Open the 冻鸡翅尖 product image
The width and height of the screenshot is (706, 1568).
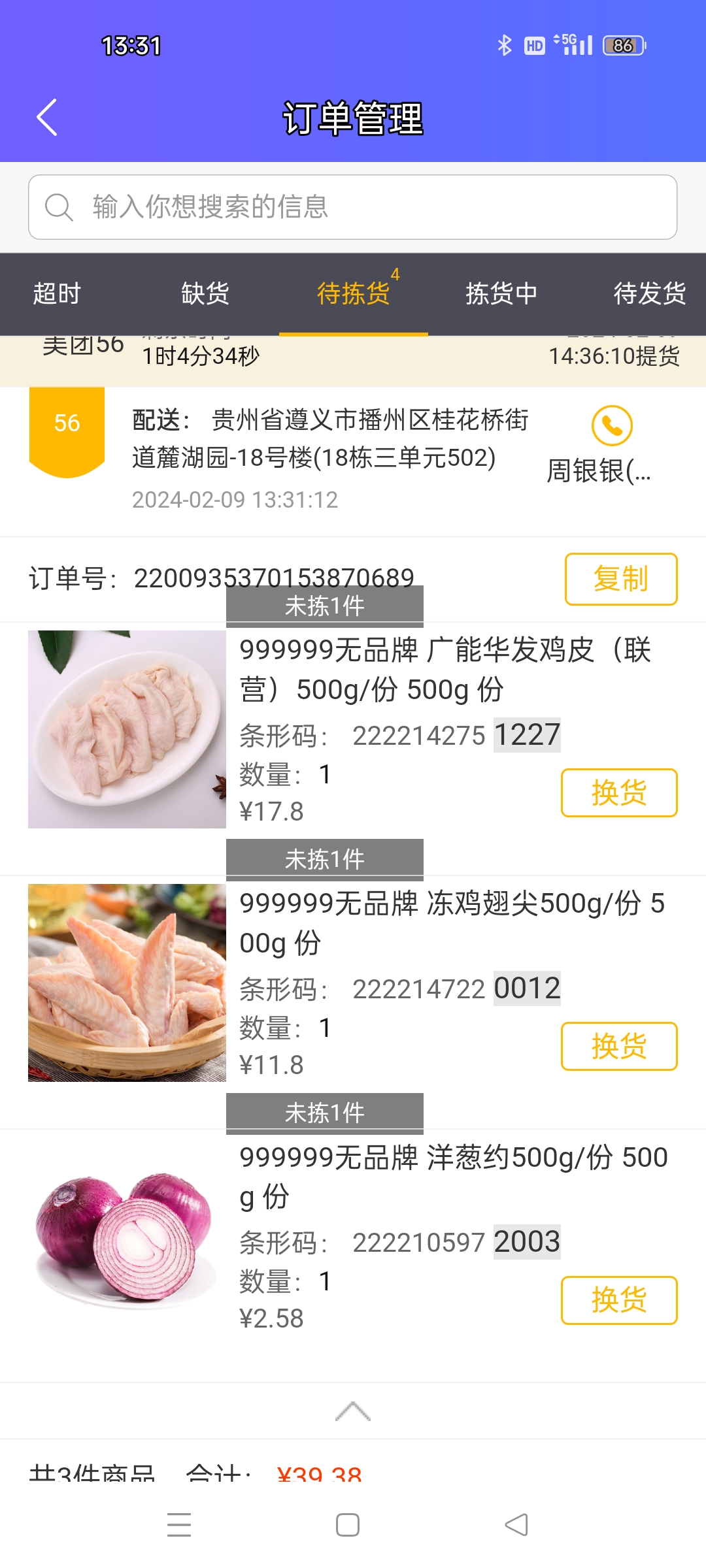coord(127,983)
